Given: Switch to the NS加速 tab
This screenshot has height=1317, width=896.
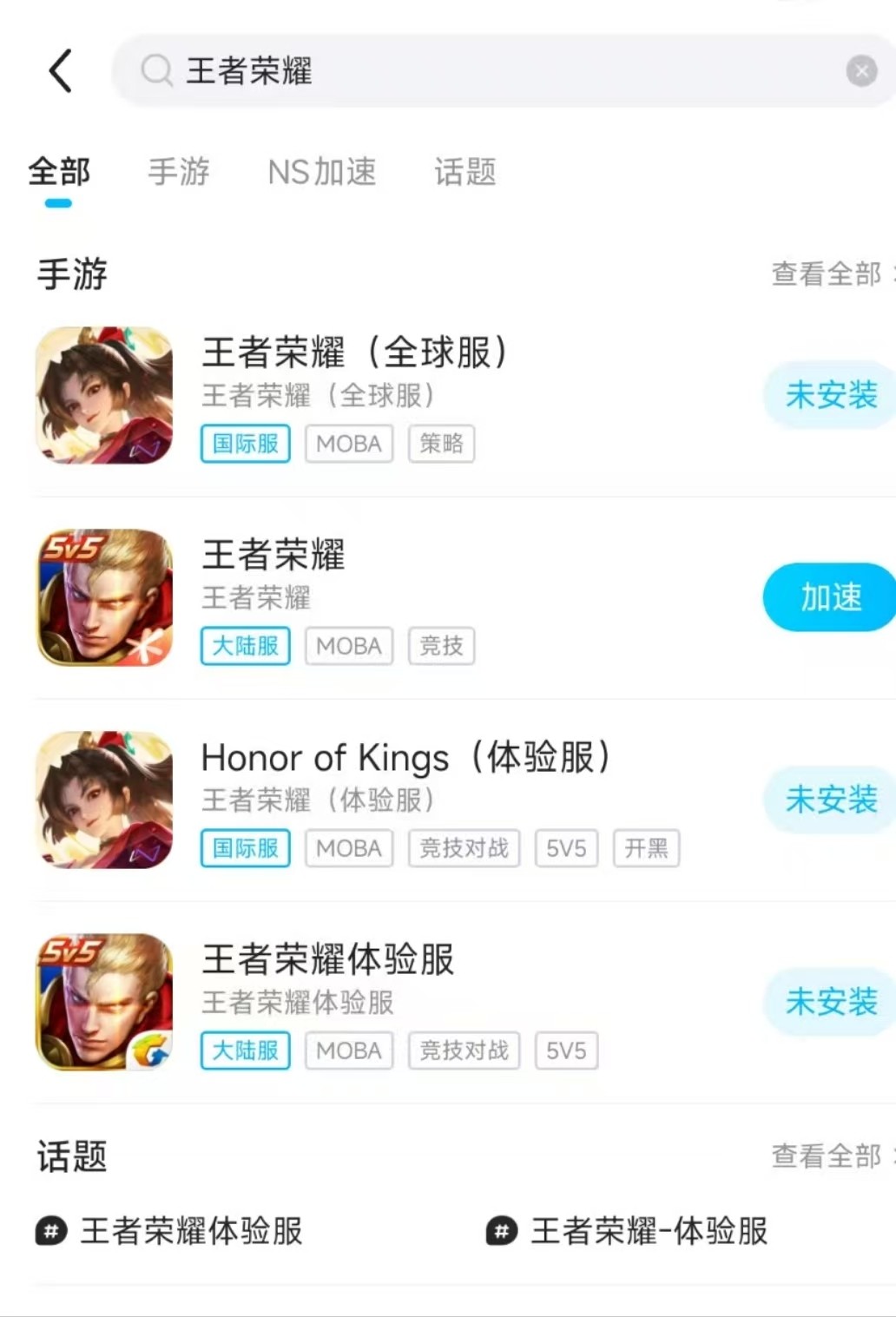Looking at the screenshot, I should [x=322, y=172].
